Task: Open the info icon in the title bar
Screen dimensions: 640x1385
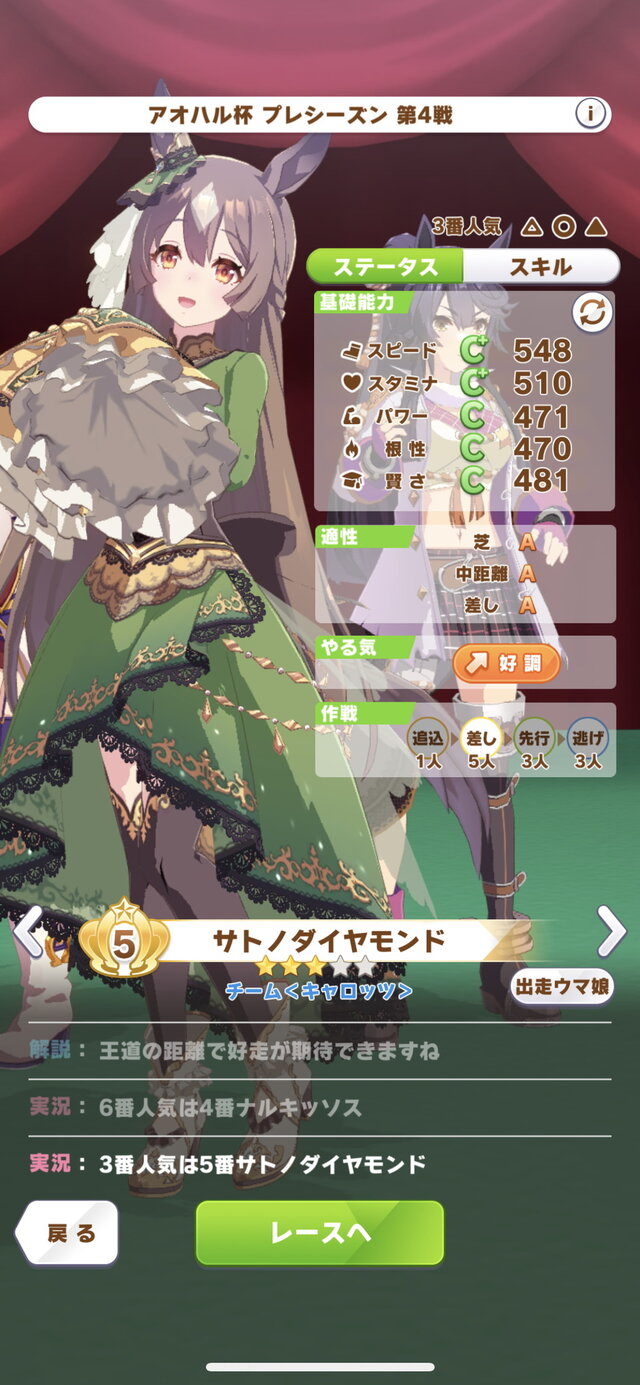Action: tap(591, 115)
